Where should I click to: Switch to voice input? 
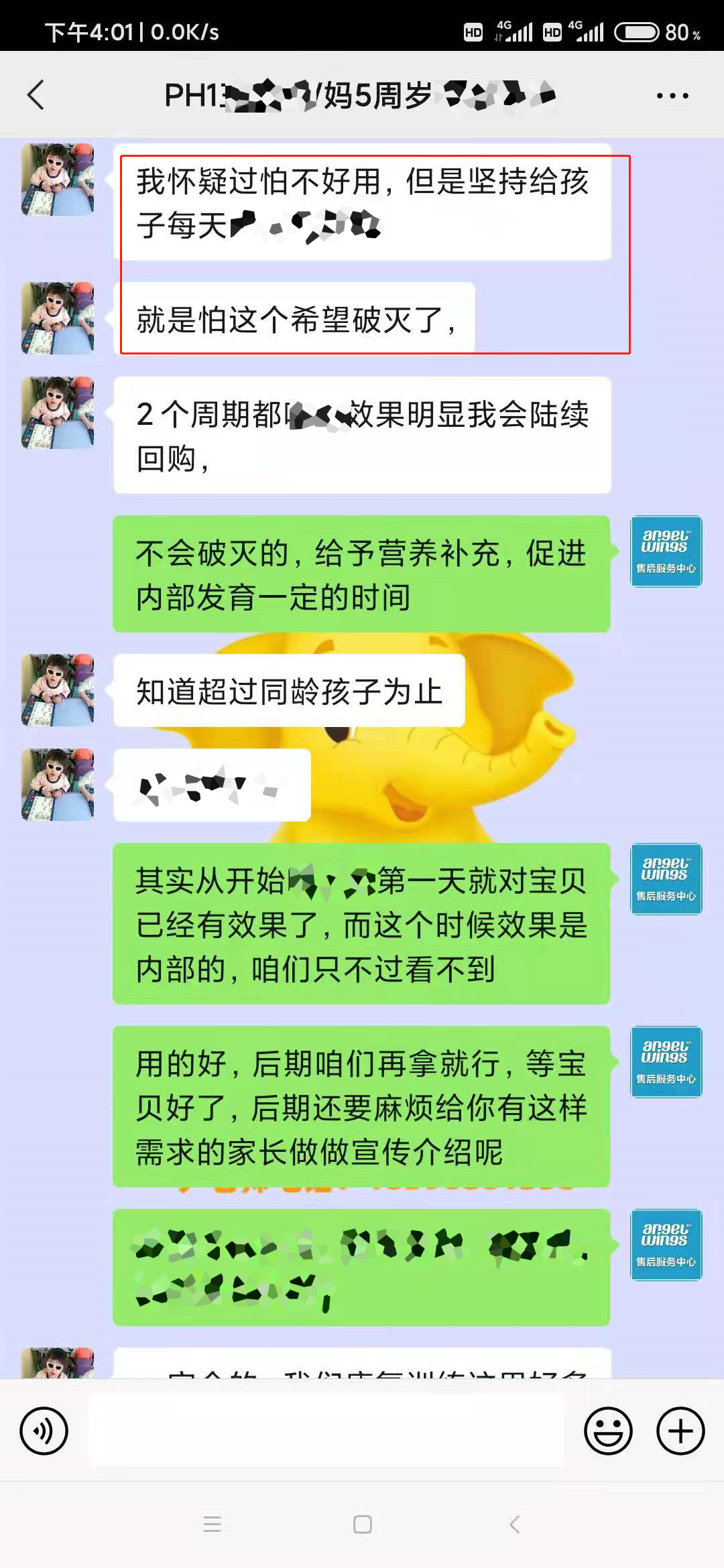[x=44, y=1431]
